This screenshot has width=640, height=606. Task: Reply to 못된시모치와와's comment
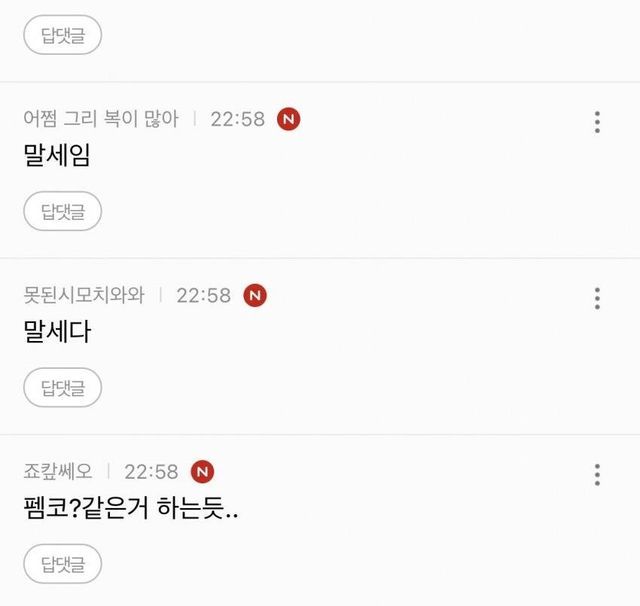62,387
